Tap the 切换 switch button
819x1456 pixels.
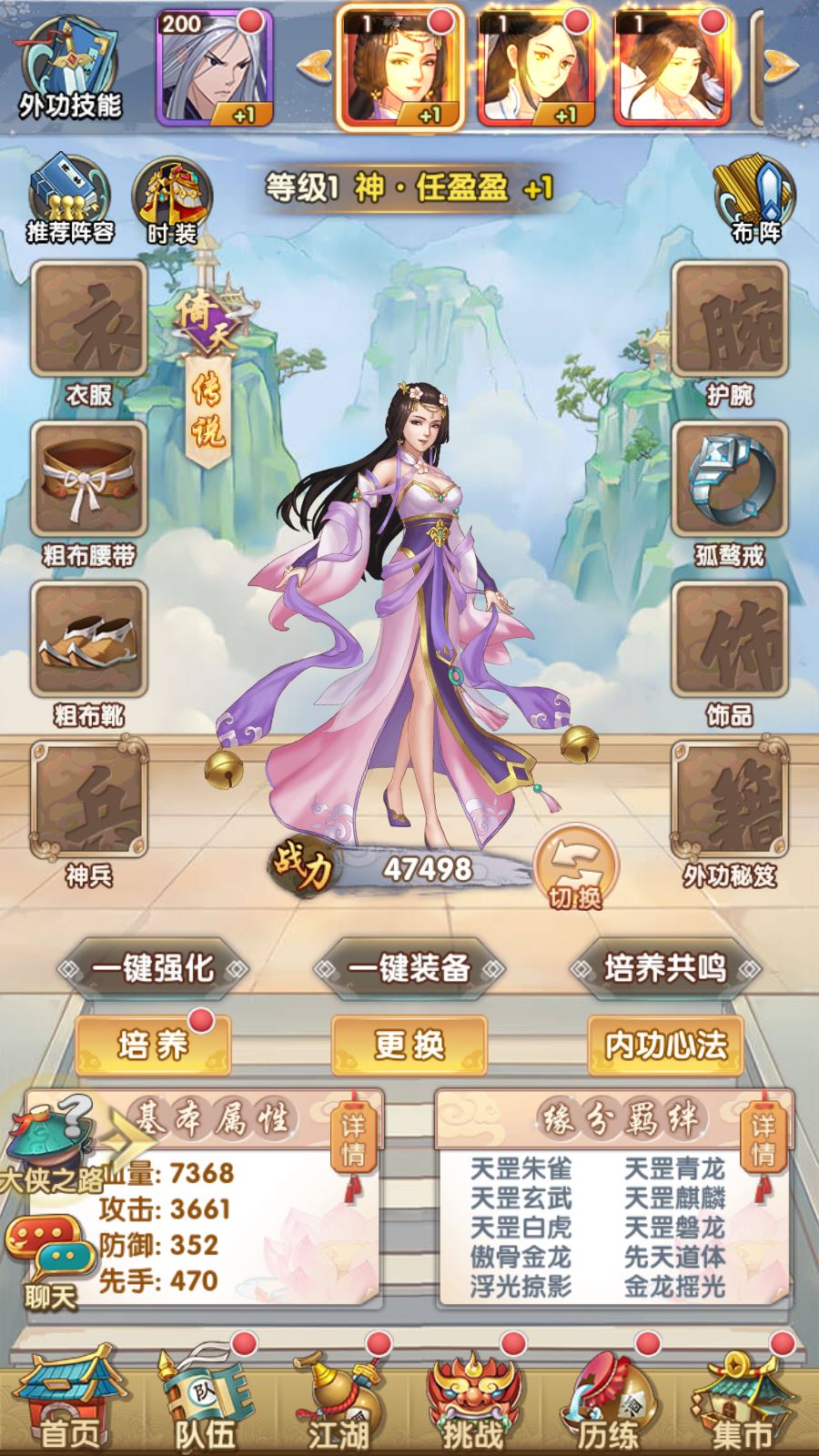(575, 869)
